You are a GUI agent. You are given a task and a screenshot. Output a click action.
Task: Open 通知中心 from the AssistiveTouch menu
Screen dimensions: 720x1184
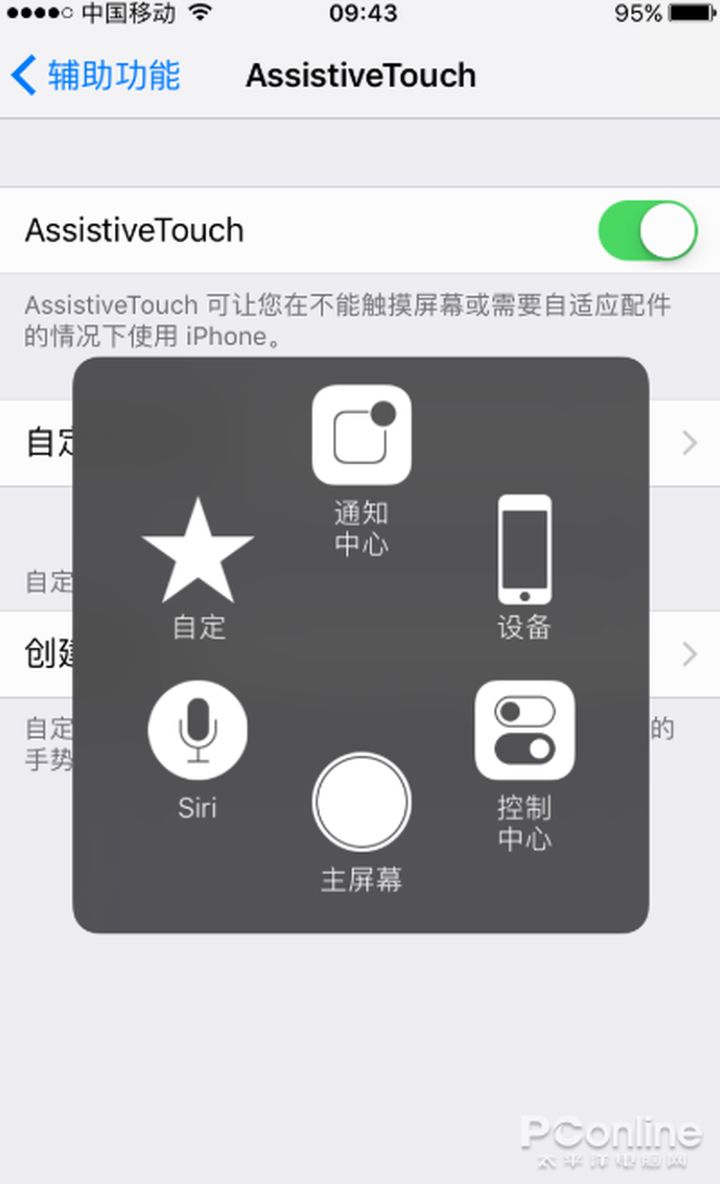click(x=361, y=432)
